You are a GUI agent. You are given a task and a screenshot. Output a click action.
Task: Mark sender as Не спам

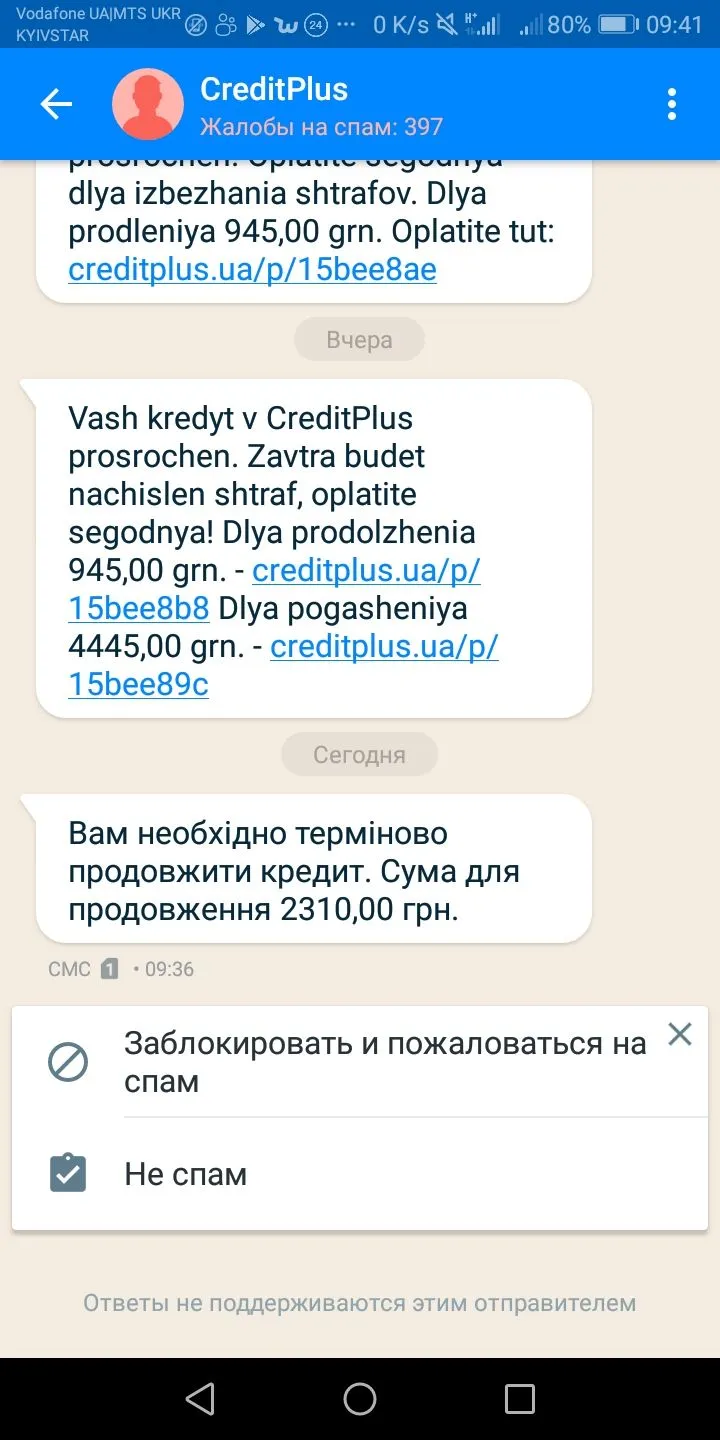click(x=186, y=1174)
